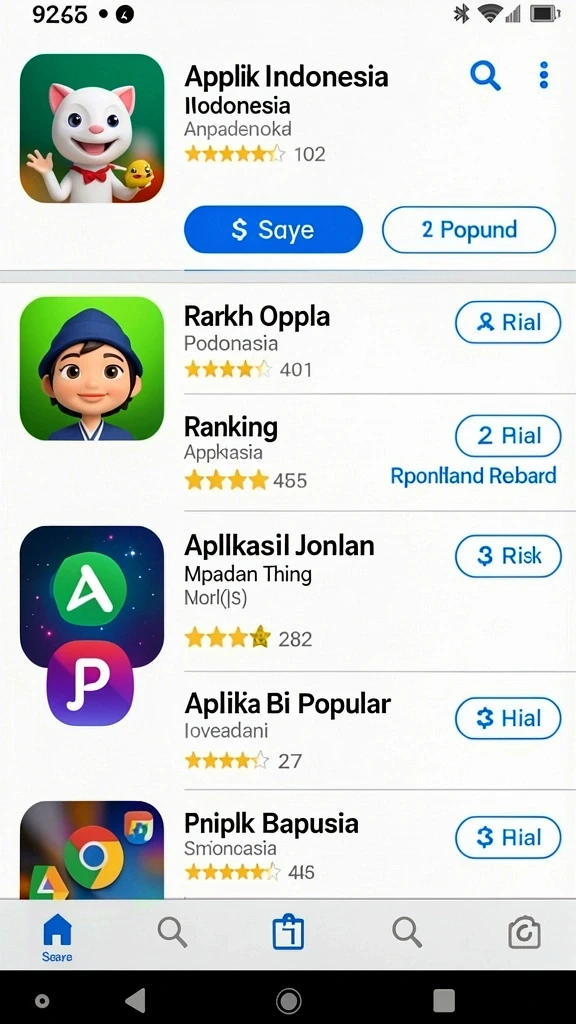Open the three-dot overflow menu
The height and width of the screenshot is (1024, 576).
[543, 76]
